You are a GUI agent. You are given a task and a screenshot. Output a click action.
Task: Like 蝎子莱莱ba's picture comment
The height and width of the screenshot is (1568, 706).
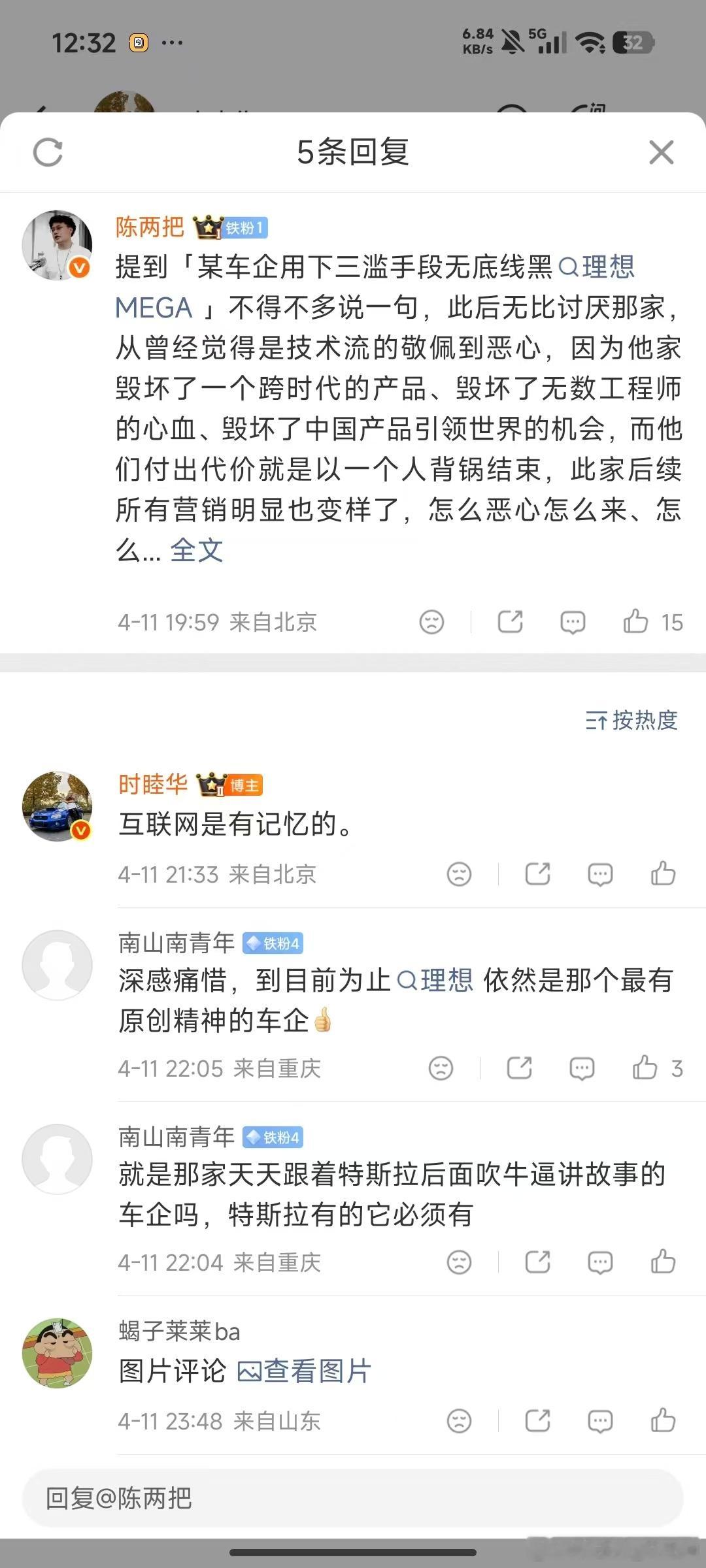(x=663, y=1420)
